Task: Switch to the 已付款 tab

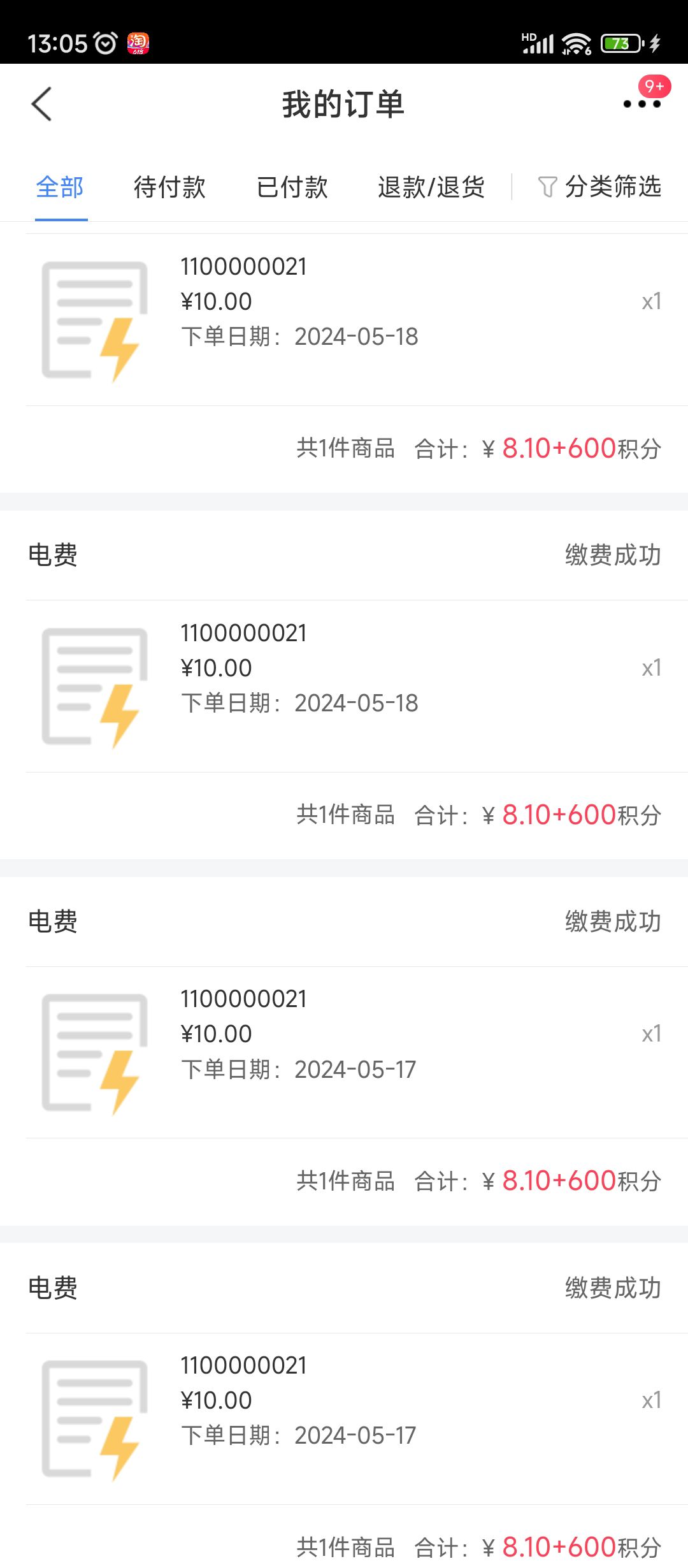Action: coord(292,187)
